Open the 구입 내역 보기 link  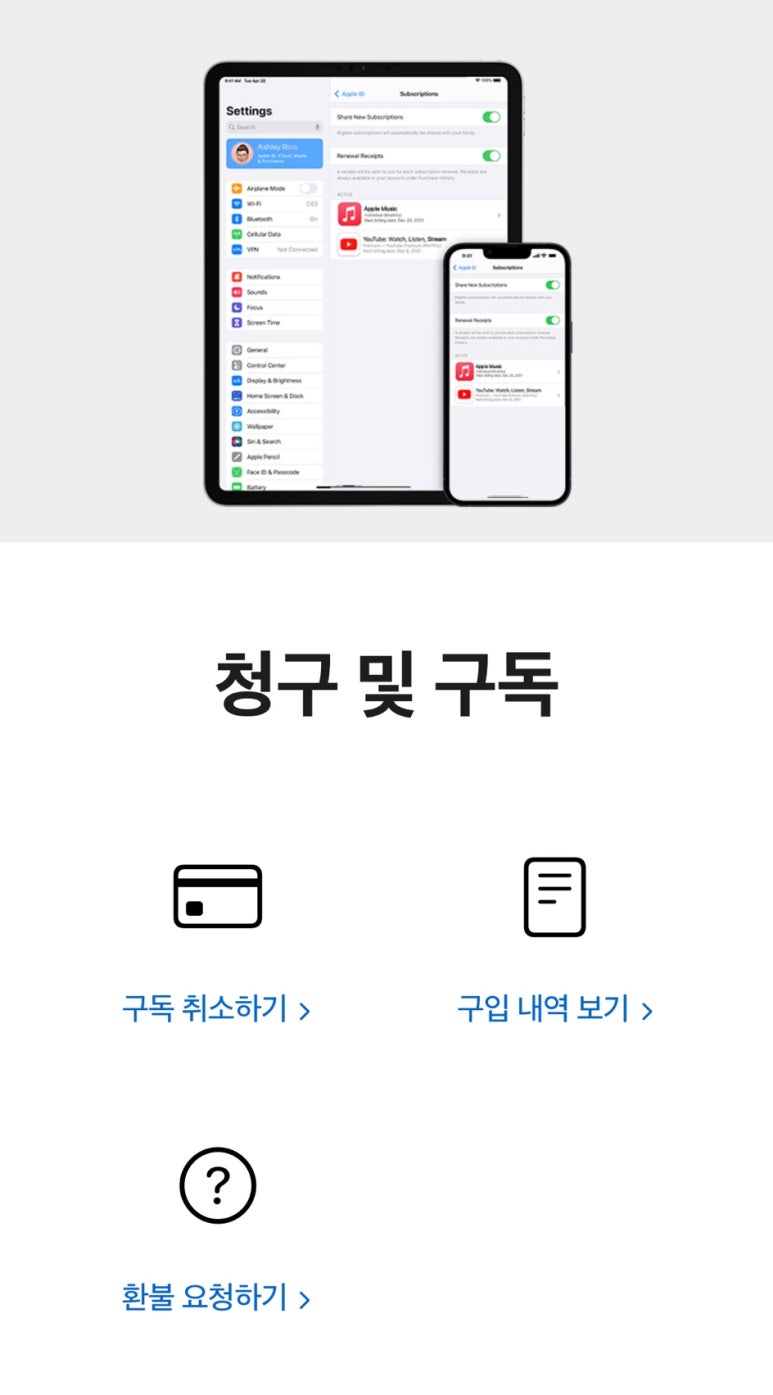click(555, 1008)
